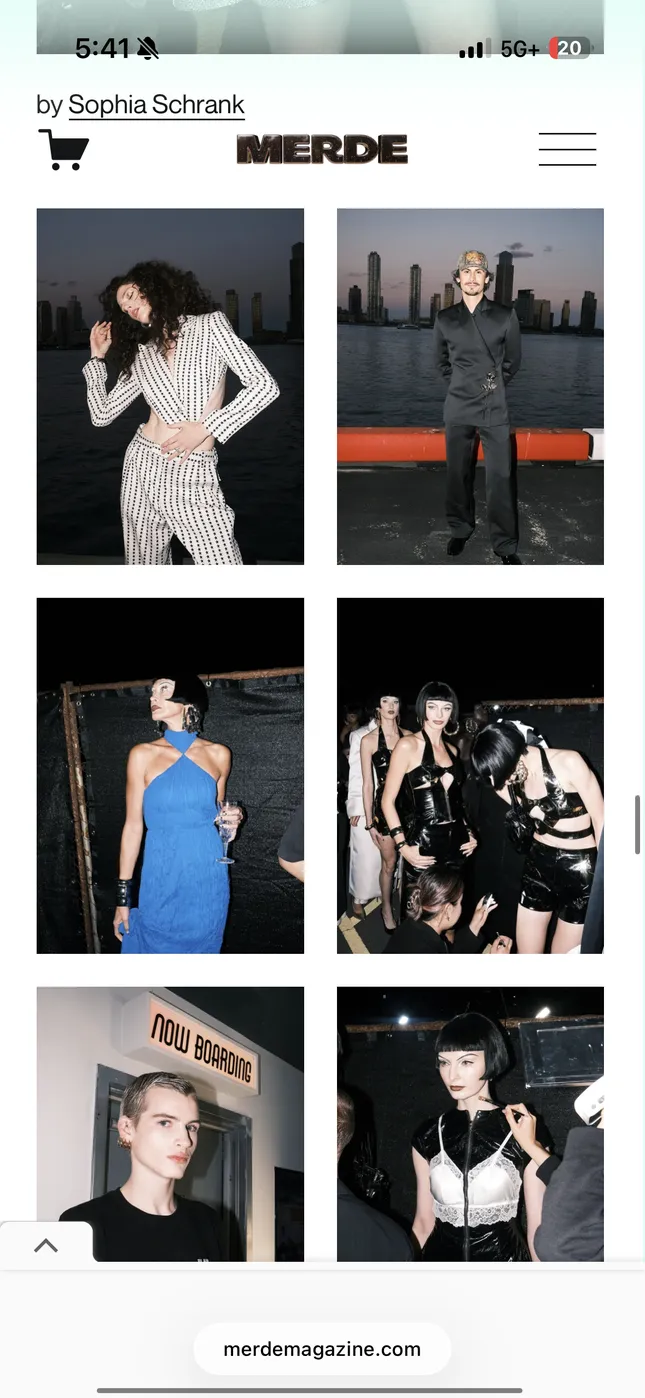Open the hamburger menu
This screenshot has width=645, height=1398.
pyautogui.click(x=567, y=149)
